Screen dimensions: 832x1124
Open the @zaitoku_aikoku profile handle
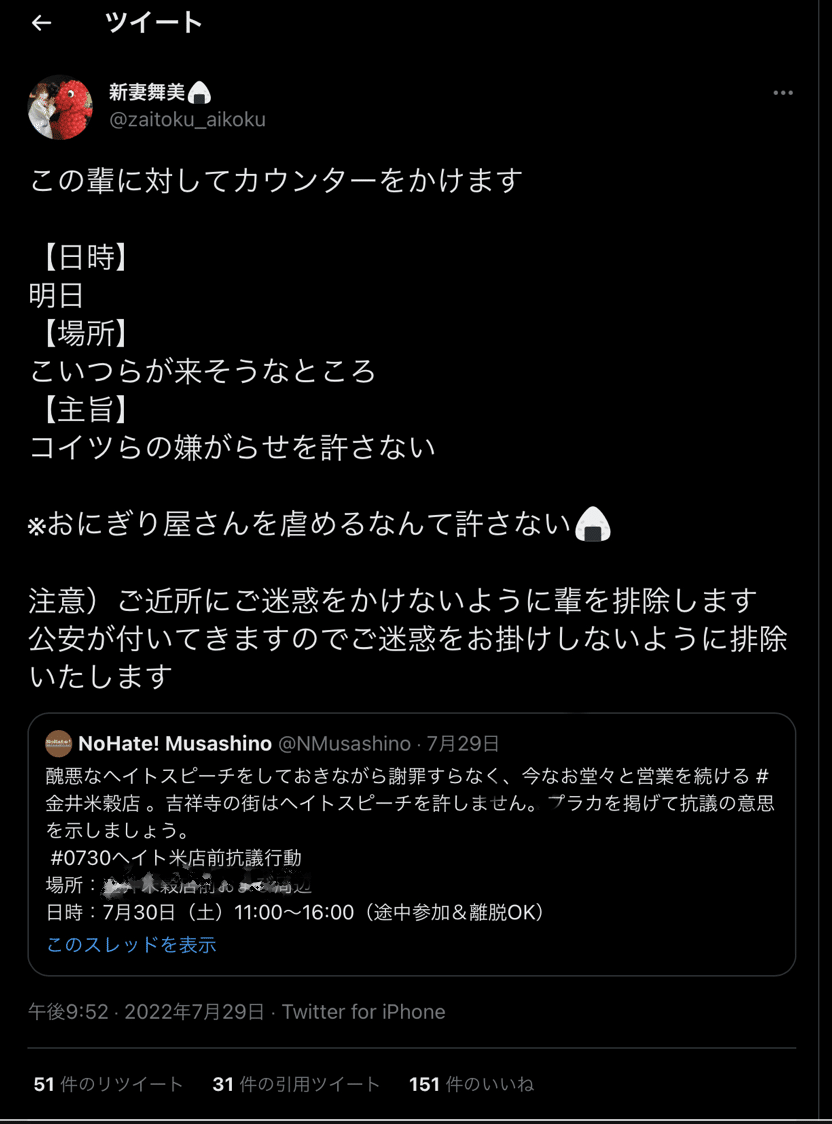187,120
